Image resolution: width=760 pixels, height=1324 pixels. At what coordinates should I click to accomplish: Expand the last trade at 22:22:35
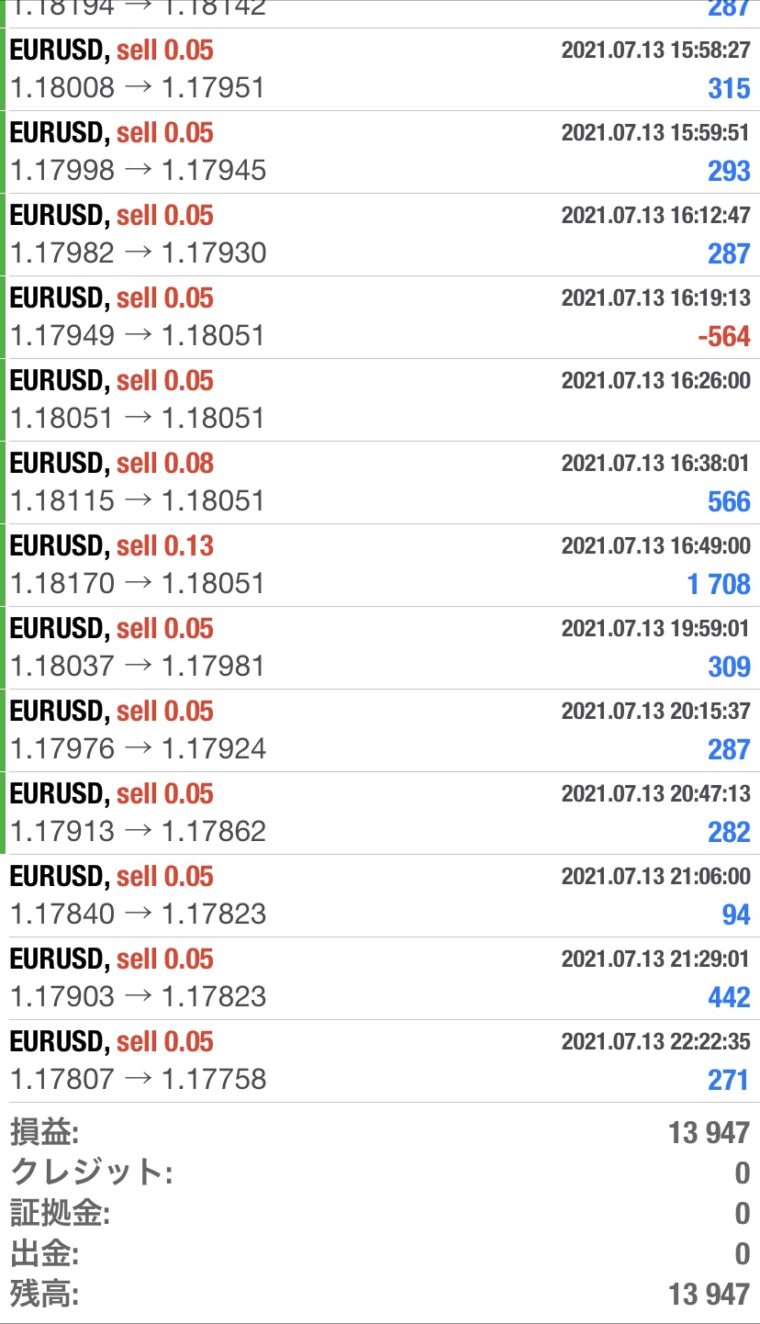[380, 1061]
